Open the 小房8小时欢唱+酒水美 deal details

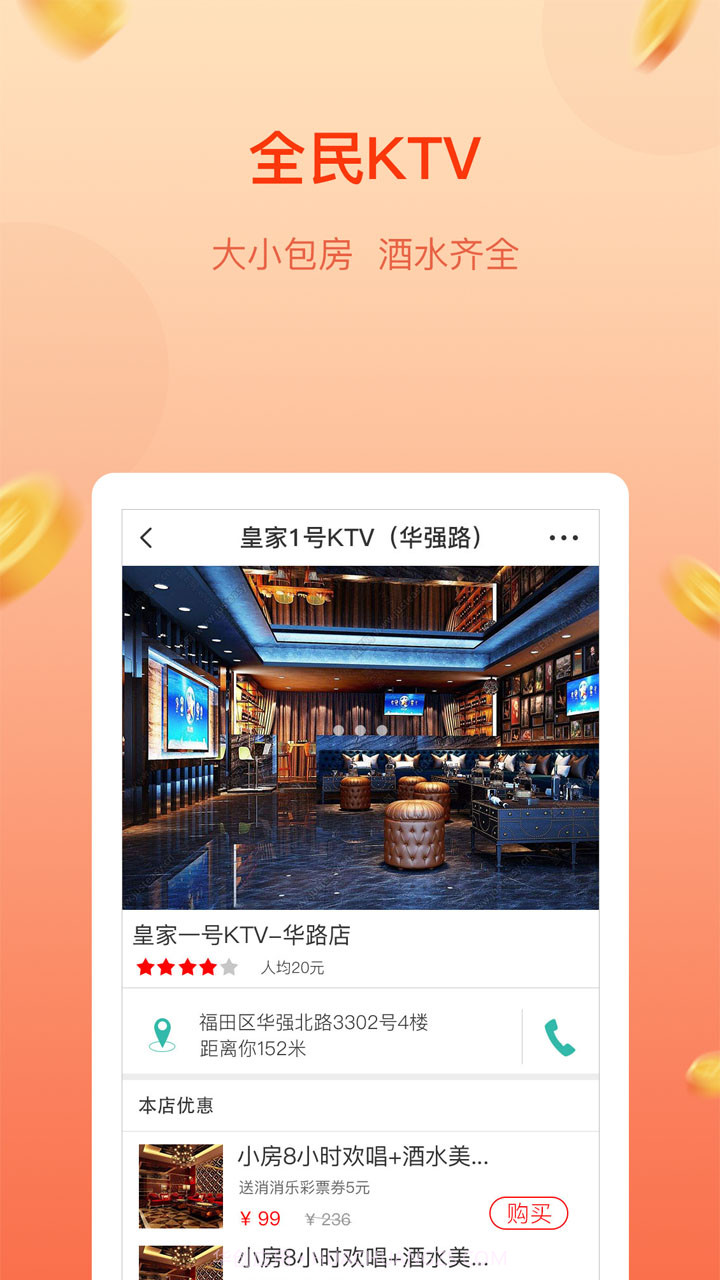pyautogui.click(x=360, y=1158)
